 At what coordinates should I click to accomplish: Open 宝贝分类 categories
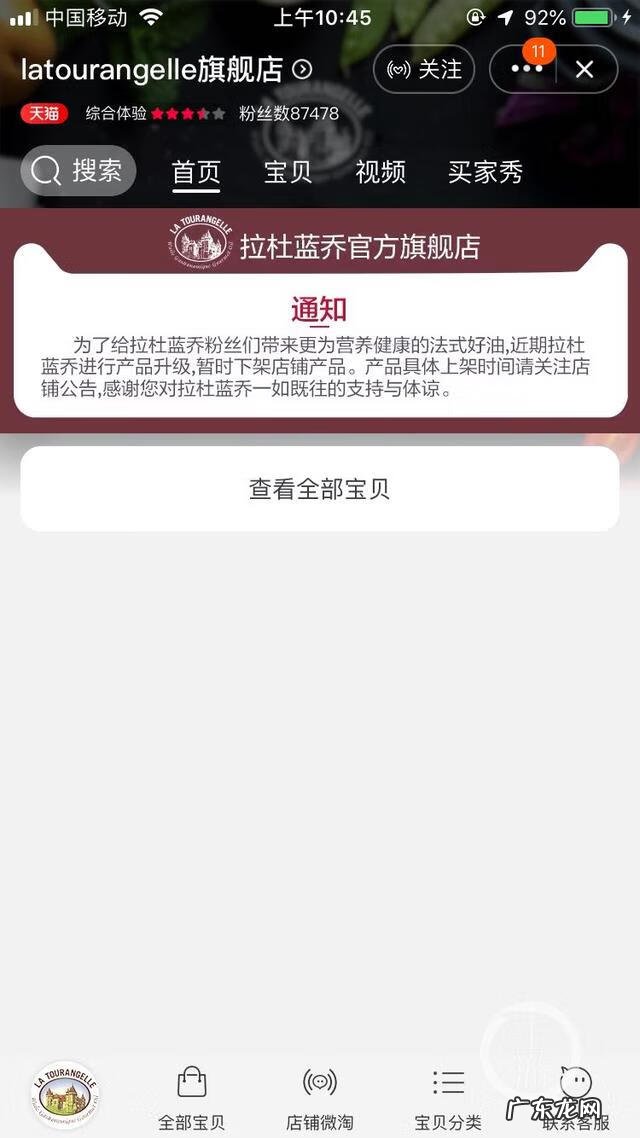coord(448,1097)
